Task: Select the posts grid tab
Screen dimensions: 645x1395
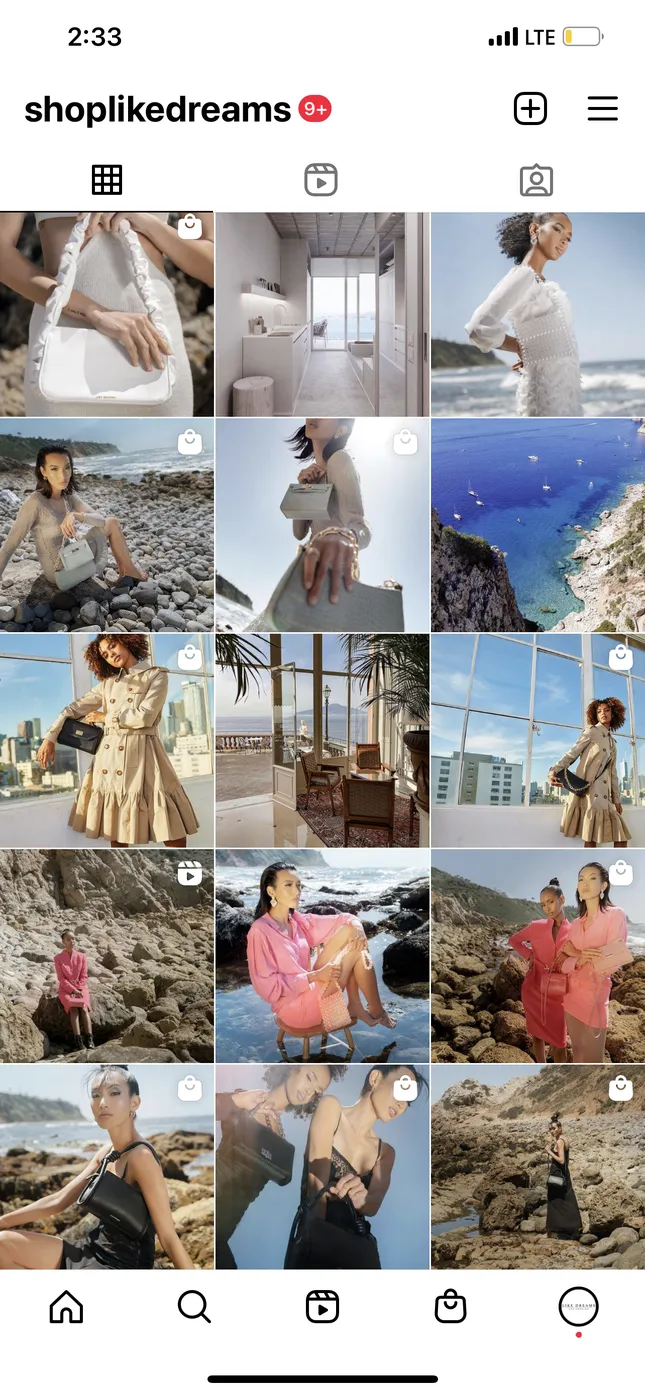Action: click(x=107, y=181)
